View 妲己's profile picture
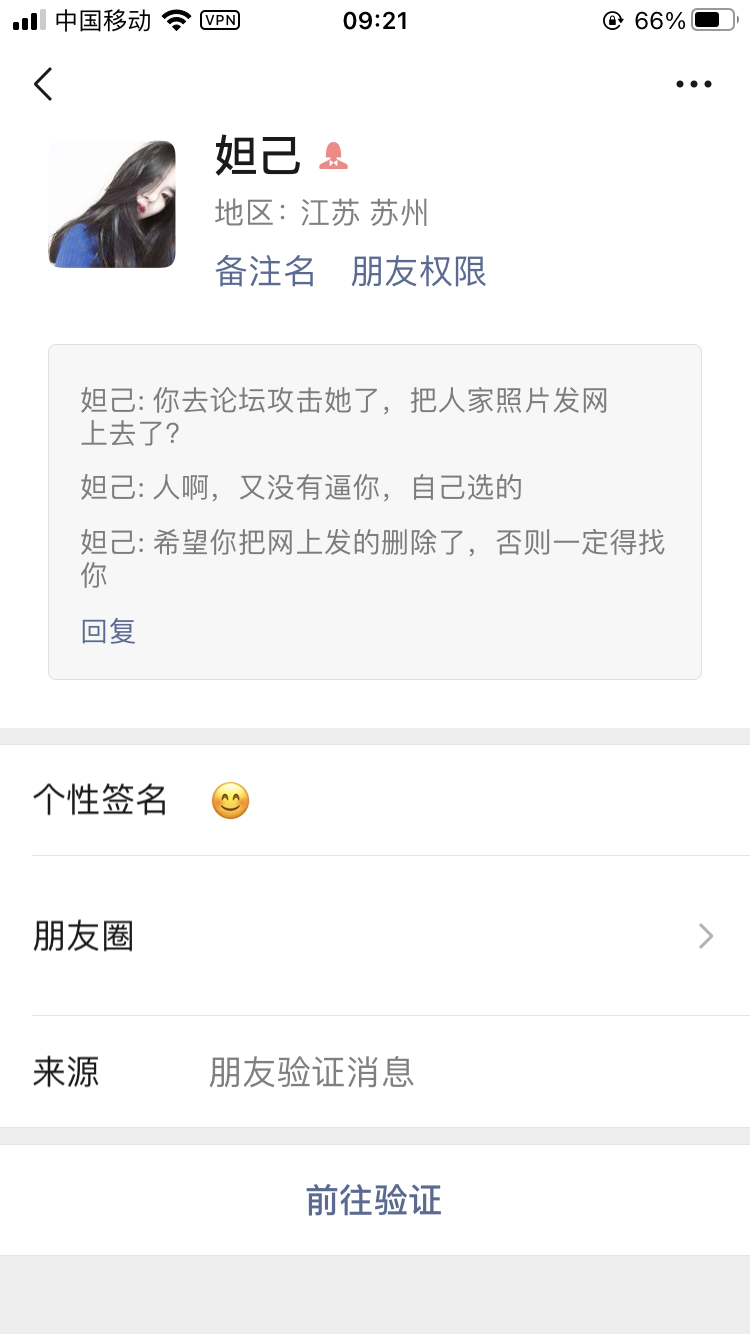 point(112,204)
